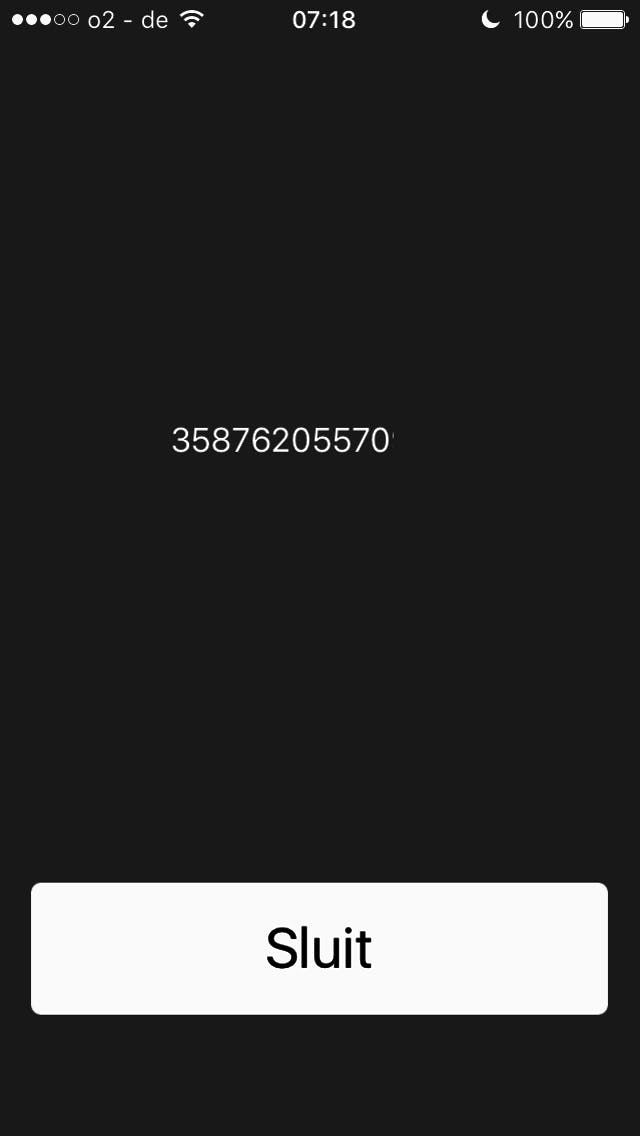Tap the Sluit button

(319, 948)
